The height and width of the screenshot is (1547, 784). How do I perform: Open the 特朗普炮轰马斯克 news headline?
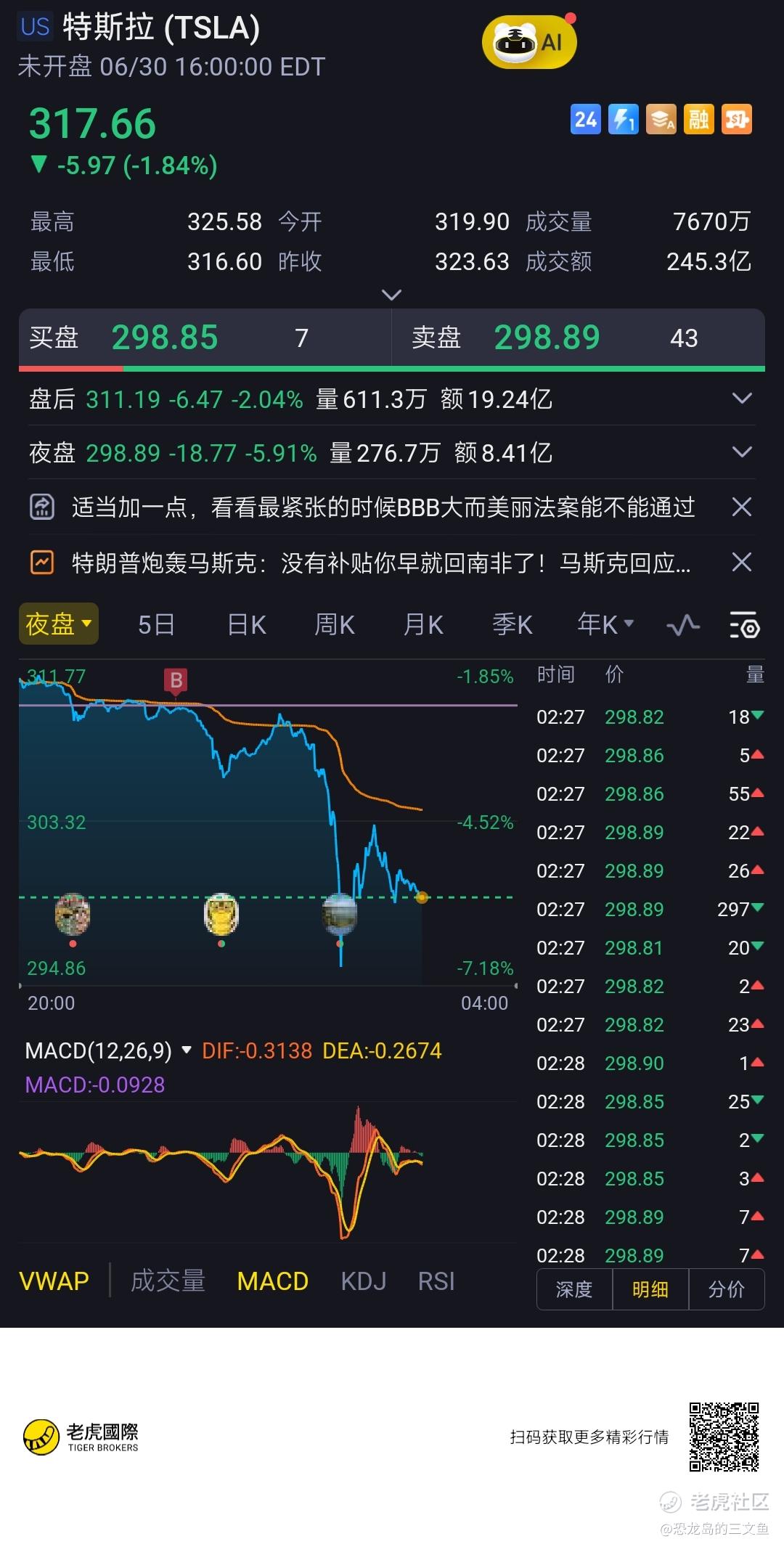[380, 563]
